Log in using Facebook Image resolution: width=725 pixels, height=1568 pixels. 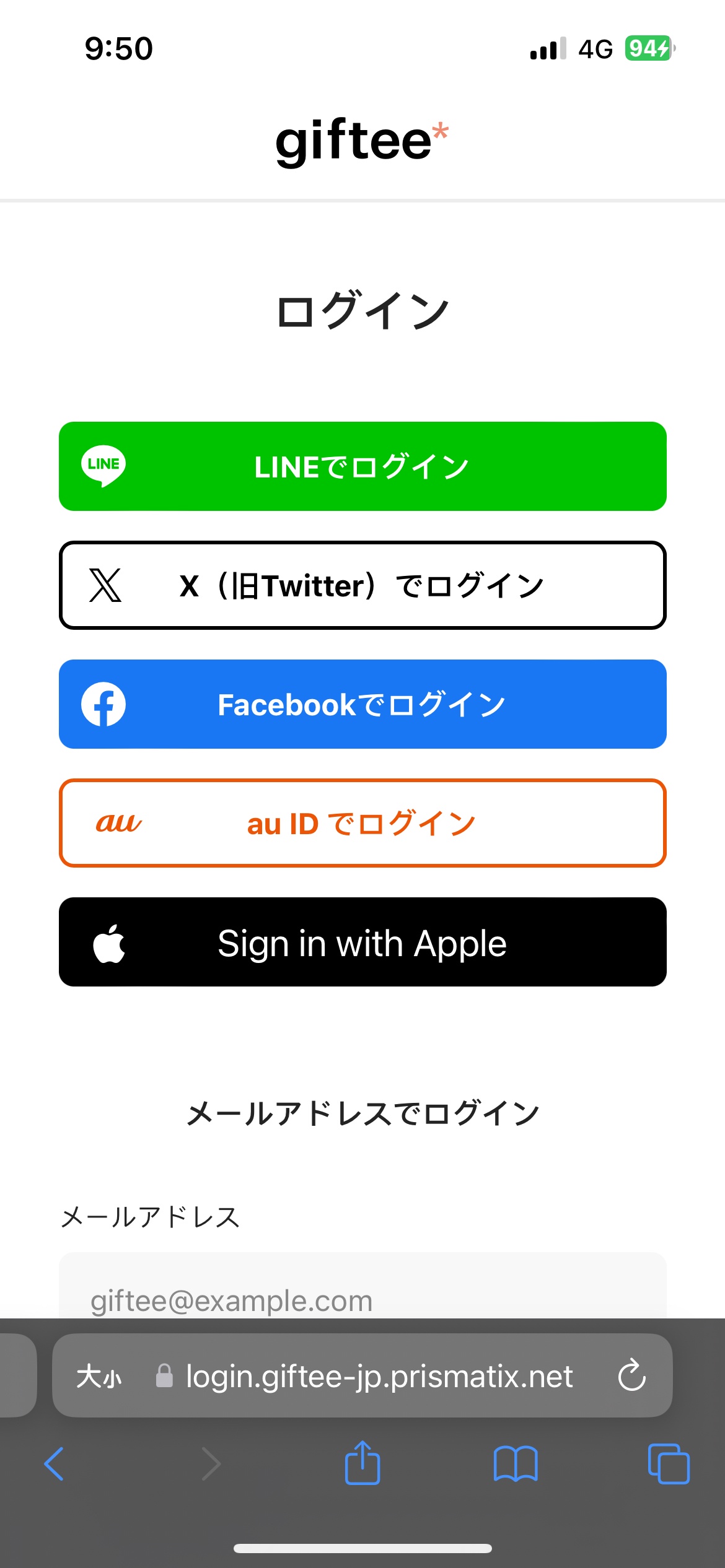click(x=362, y=704)
